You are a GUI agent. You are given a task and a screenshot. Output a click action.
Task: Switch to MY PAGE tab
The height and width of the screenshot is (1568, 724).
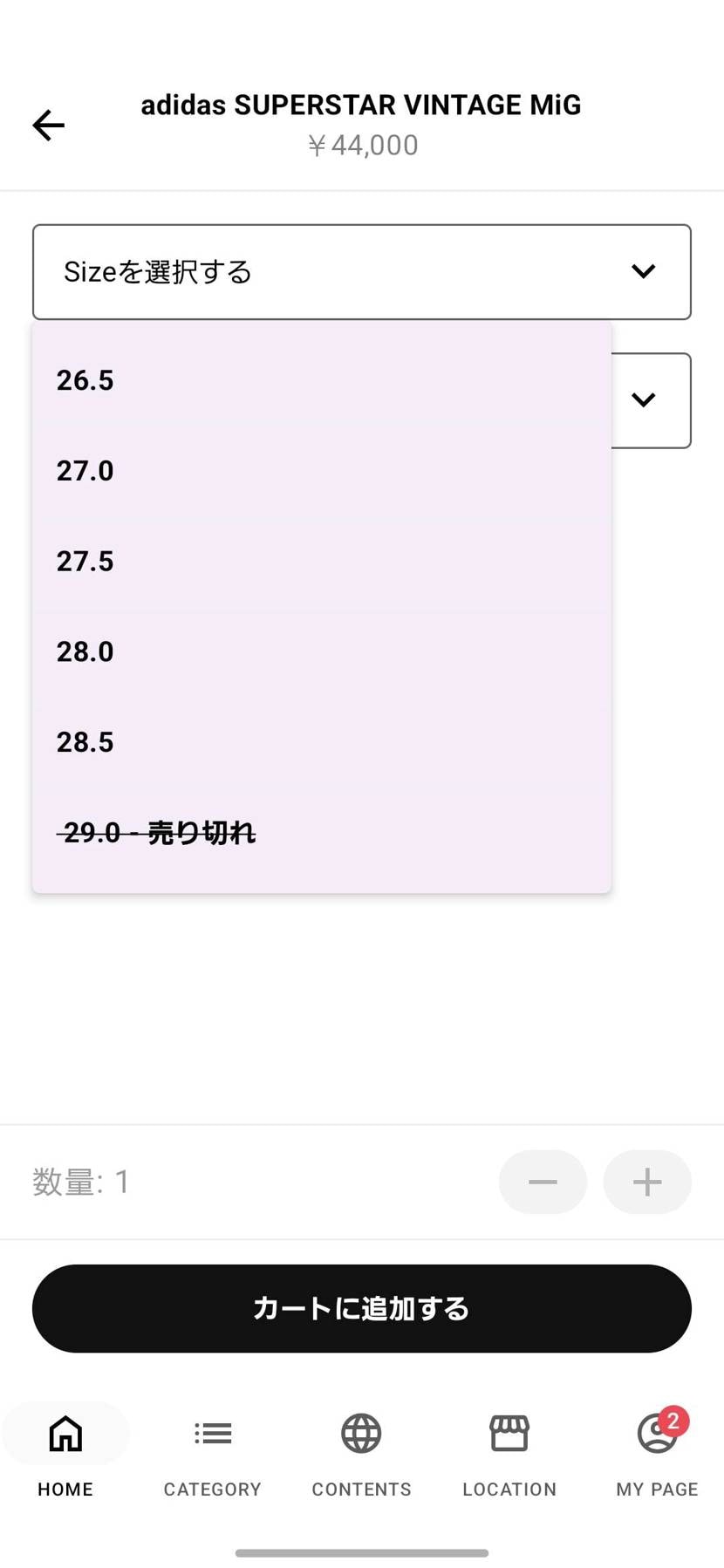[657, 1451]
